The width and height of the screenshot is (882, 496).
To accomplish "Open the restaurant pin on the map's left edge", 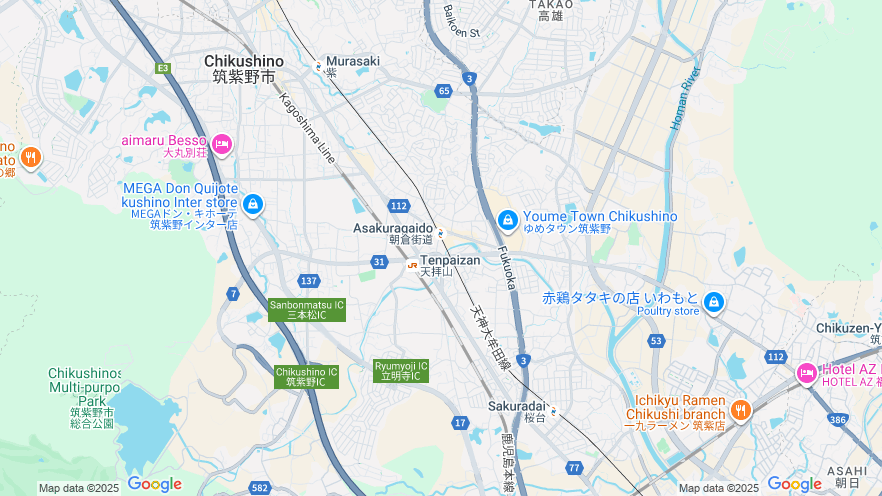I will [30, 157].
